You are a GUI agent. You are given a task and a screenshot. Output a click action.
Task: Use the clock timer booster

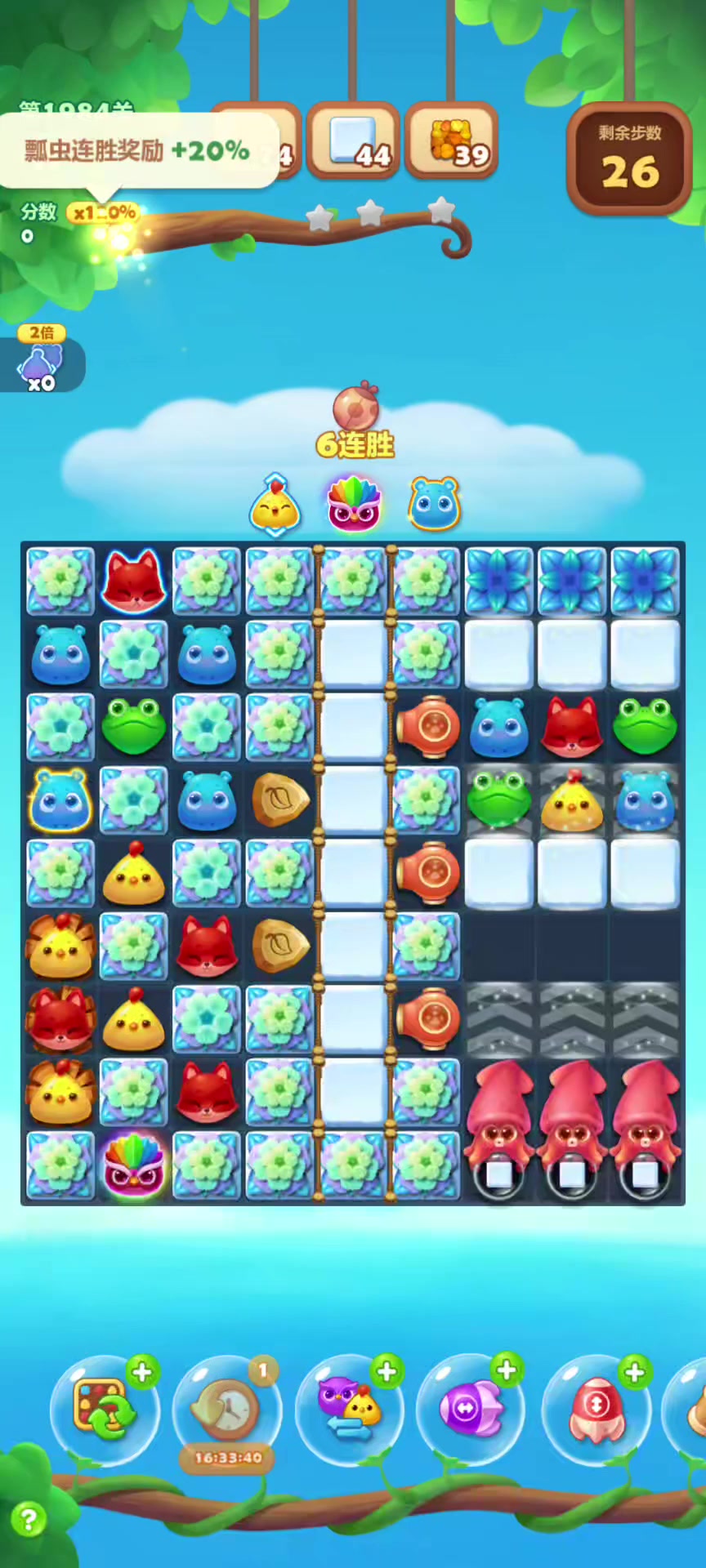(226, 1408)
